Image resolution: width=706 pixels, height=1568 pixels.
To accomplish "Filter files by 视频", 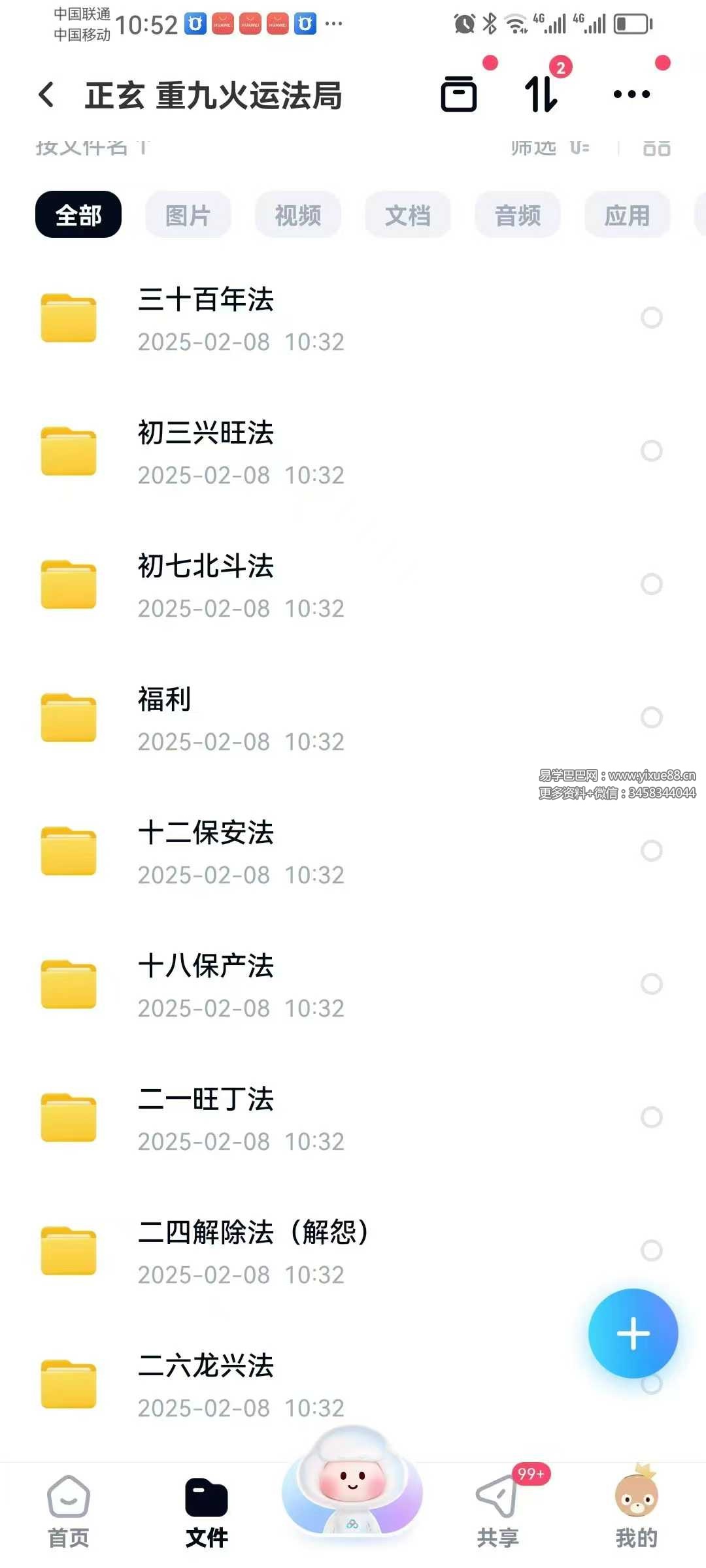I will [x=298, y=215].
